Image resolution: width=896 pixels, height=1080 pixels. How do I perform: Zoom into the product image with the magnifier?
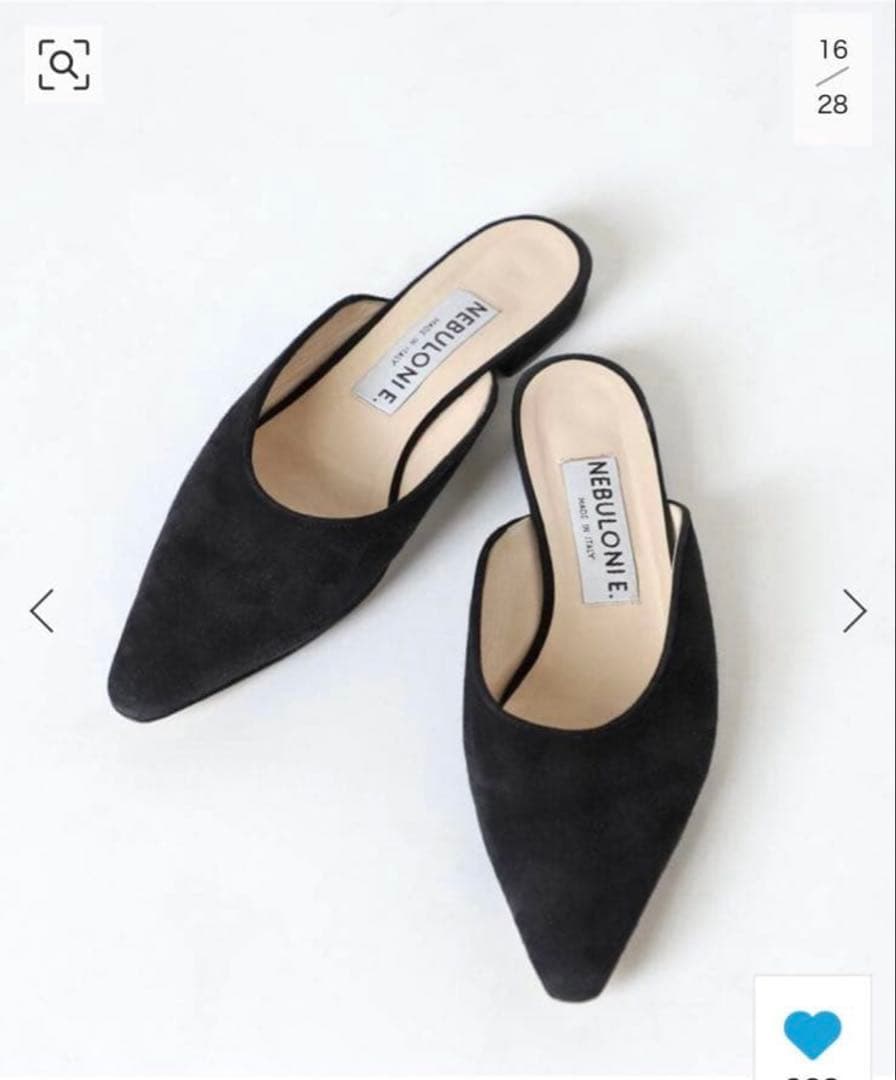(x=63, y=65)
